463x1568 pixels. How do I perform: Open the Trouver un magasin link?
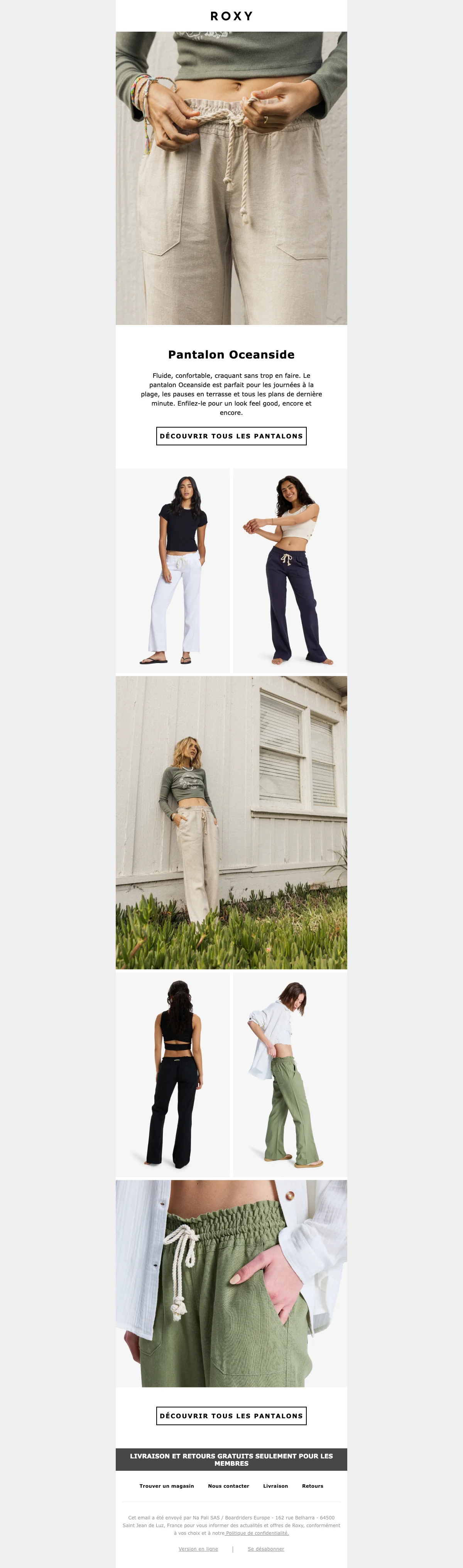(x=167, y=1486)
